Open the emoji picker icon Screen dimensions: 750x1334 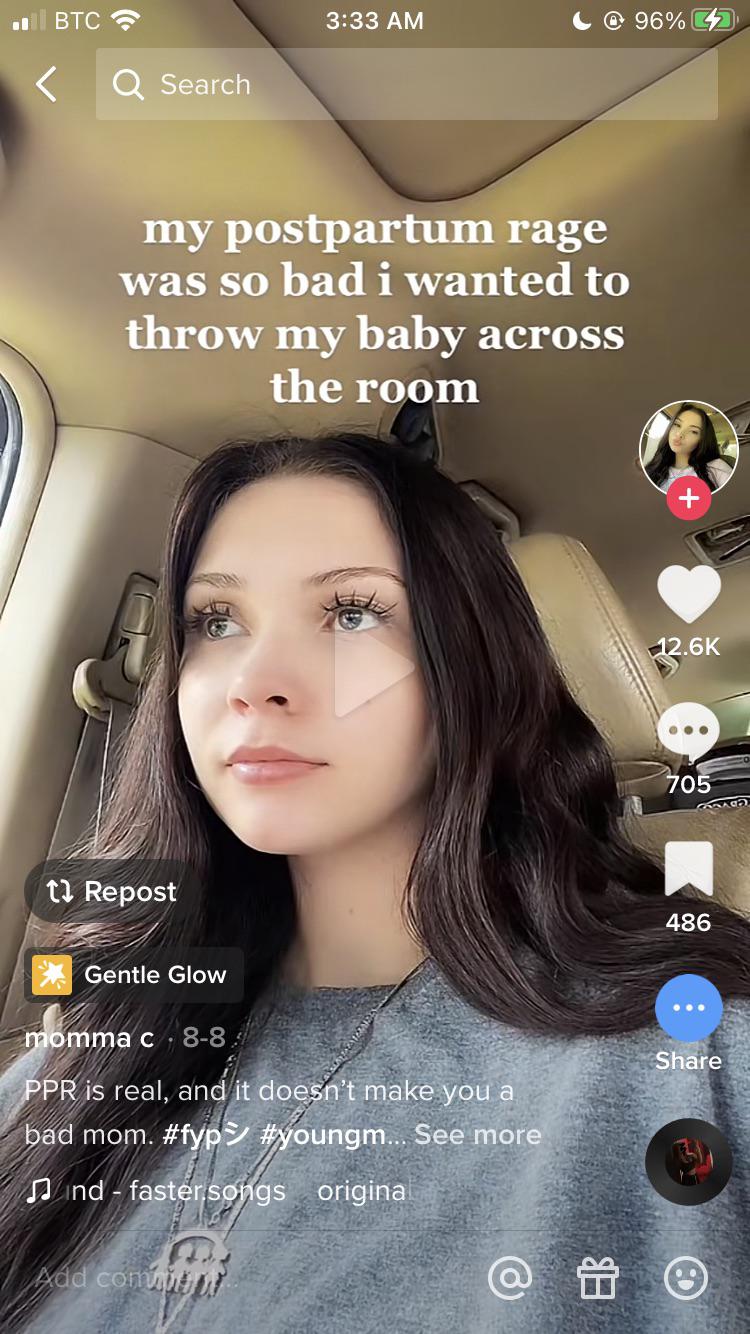click(686, 1278)
